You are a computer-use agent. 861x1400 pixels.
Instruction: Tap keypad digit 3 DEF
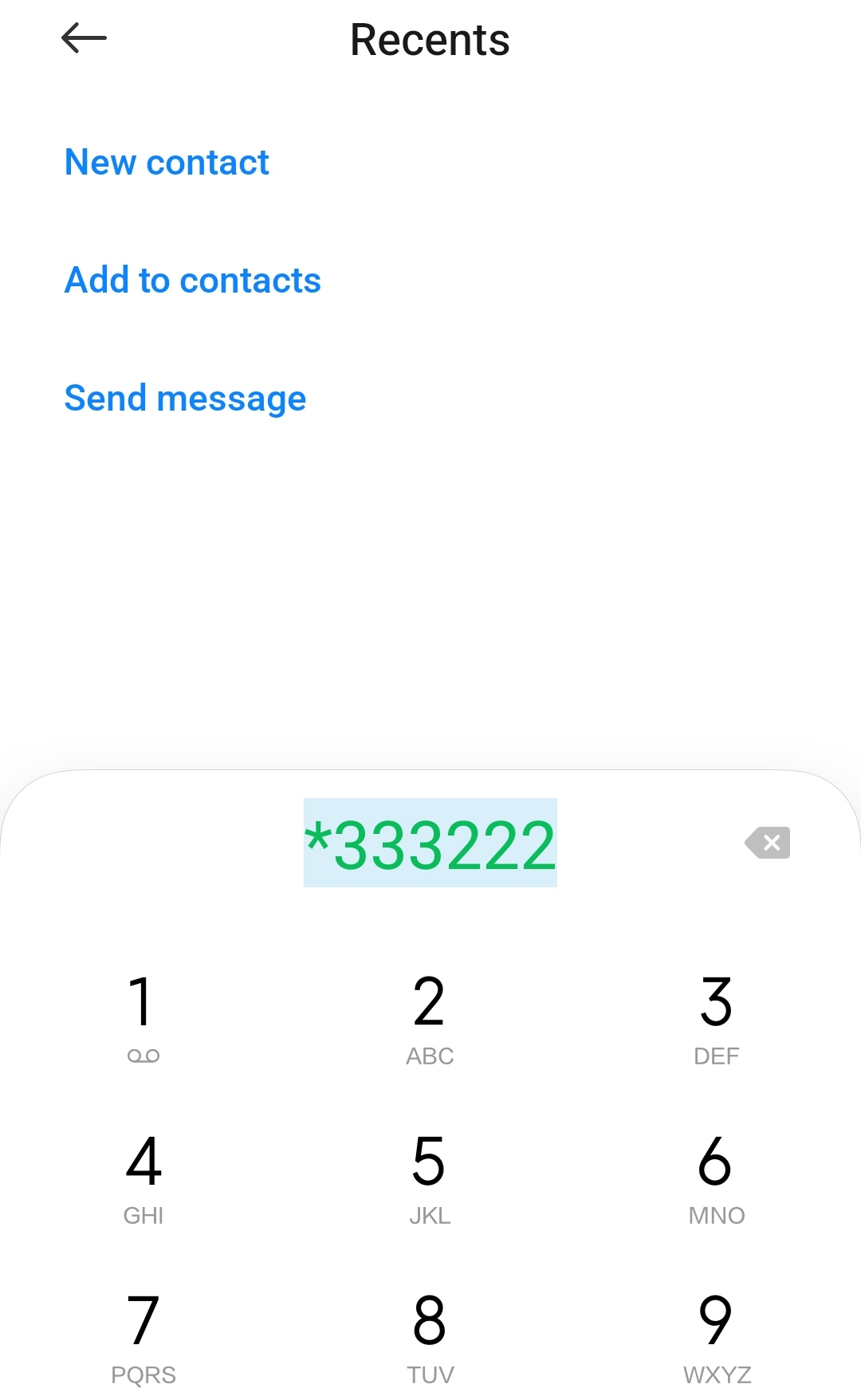click(716, 1017)
